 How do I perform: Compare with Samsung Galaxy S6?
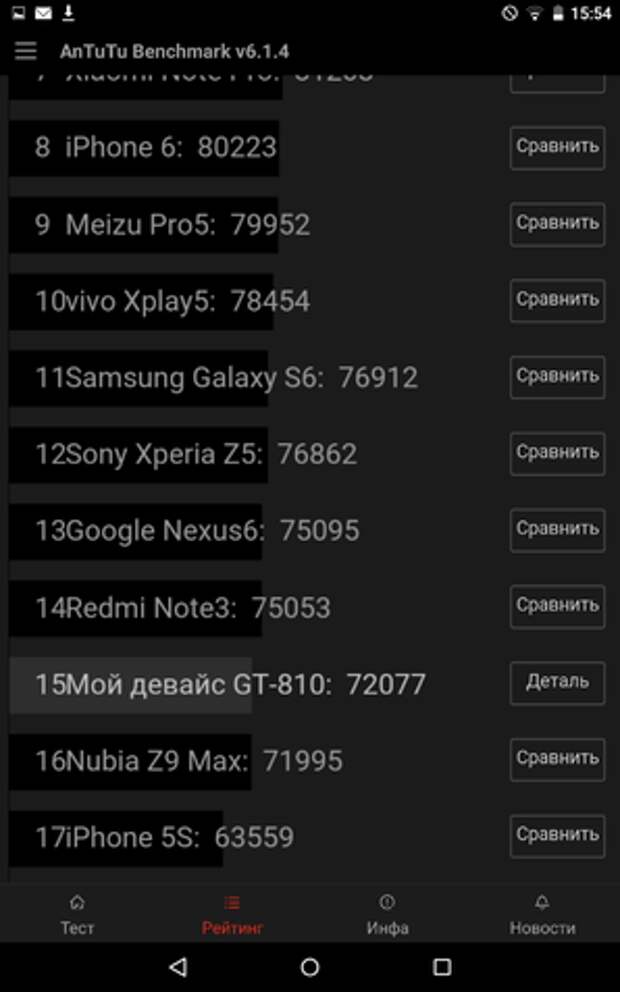557,377
